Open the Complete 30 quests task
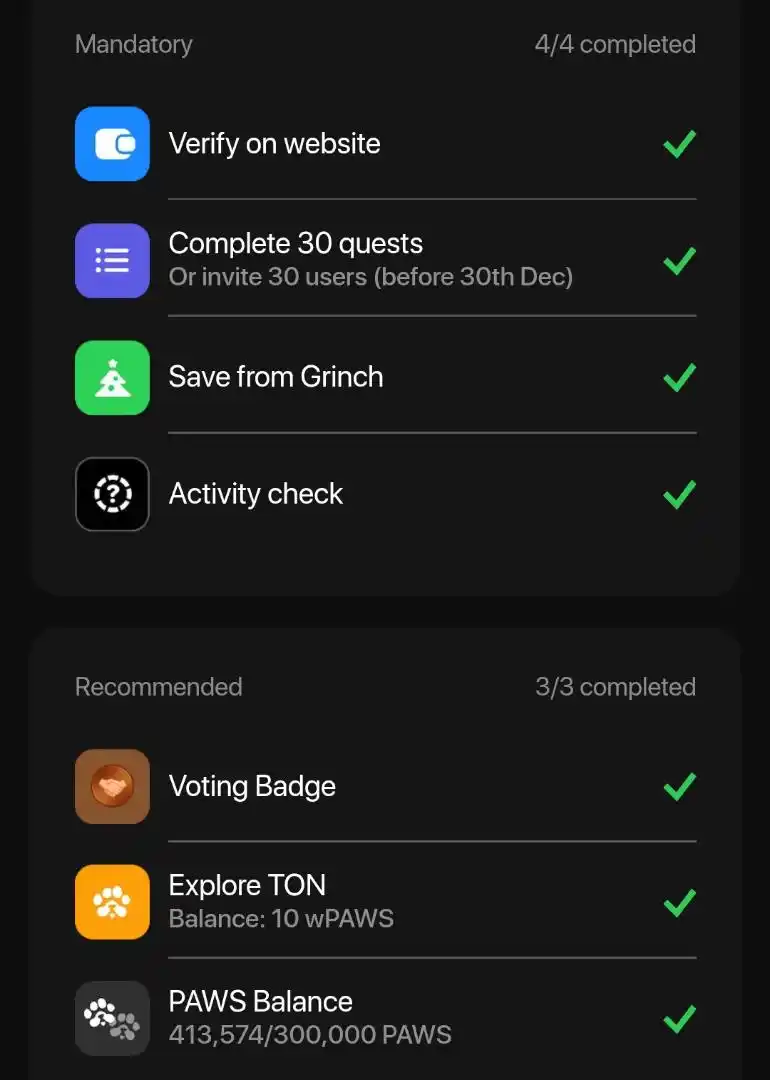Image resolution: width=770 pixels, height=1080 pixels. [296, 259]
